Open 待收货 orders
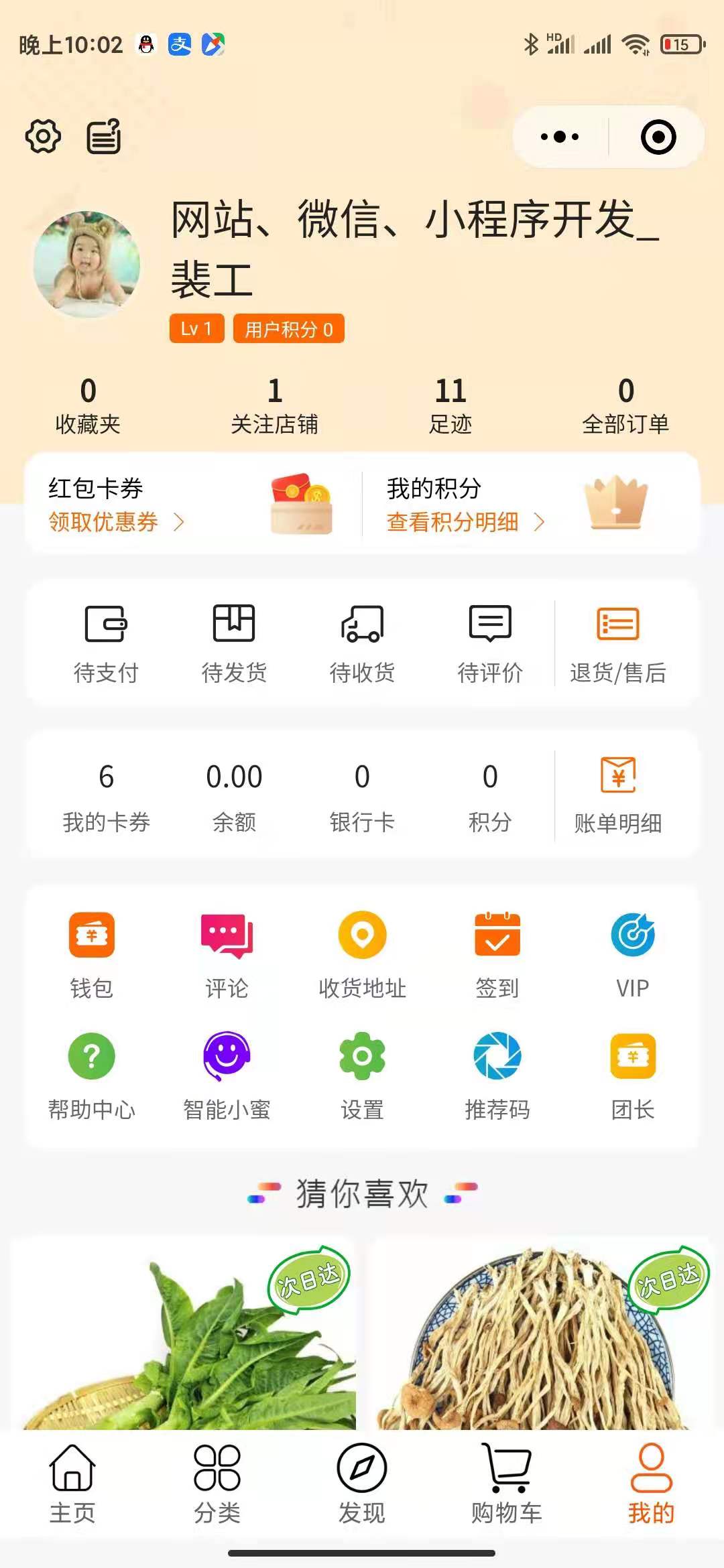The height and width of the screenshot is (1568, 724). click(362, 643)
